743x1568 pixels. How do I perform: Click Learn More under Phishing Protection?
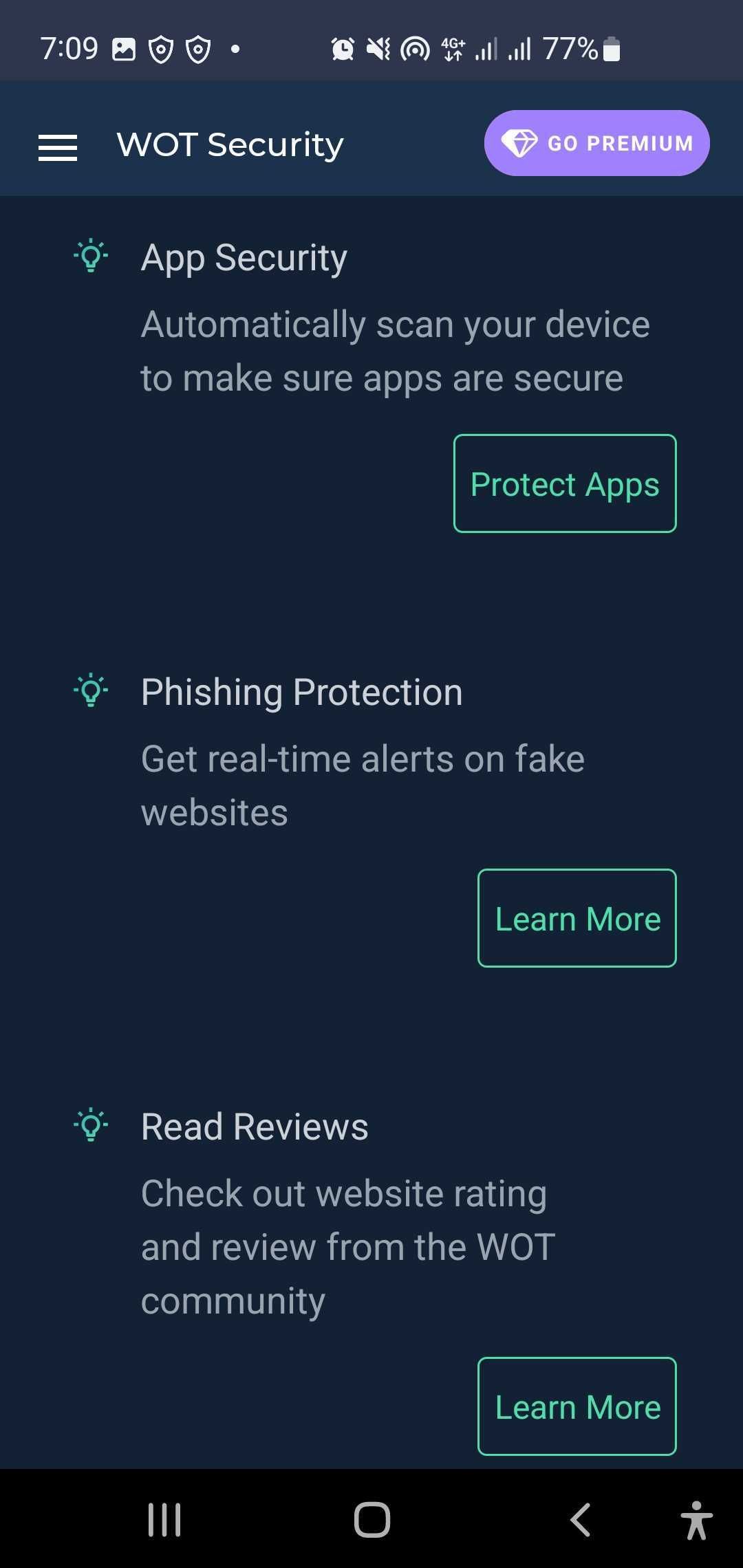click(x=577, y=918)
